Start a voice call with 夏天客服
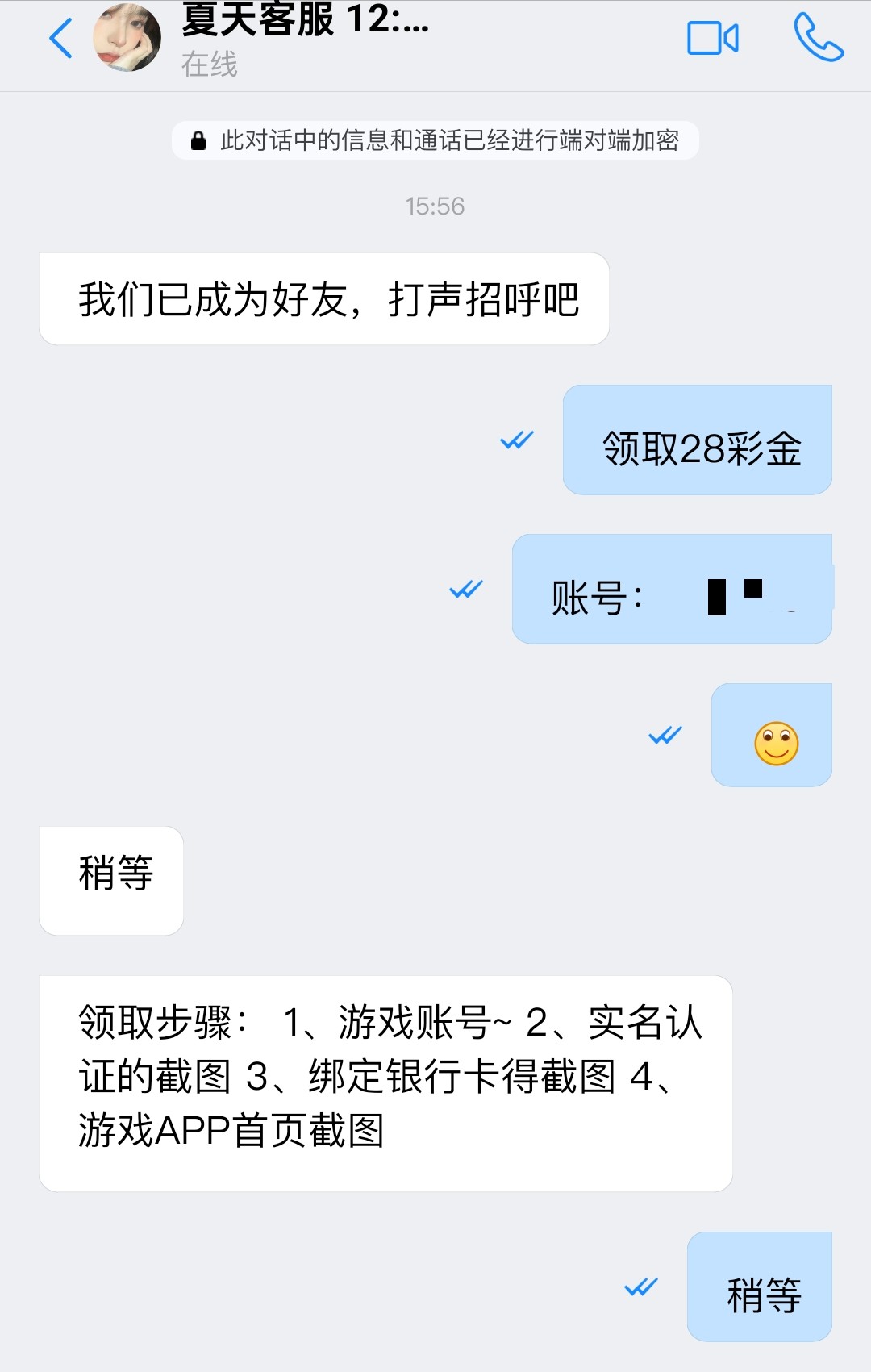This screenshot has height=1372, width=871. pyautogui.click(x=818, y=38)
